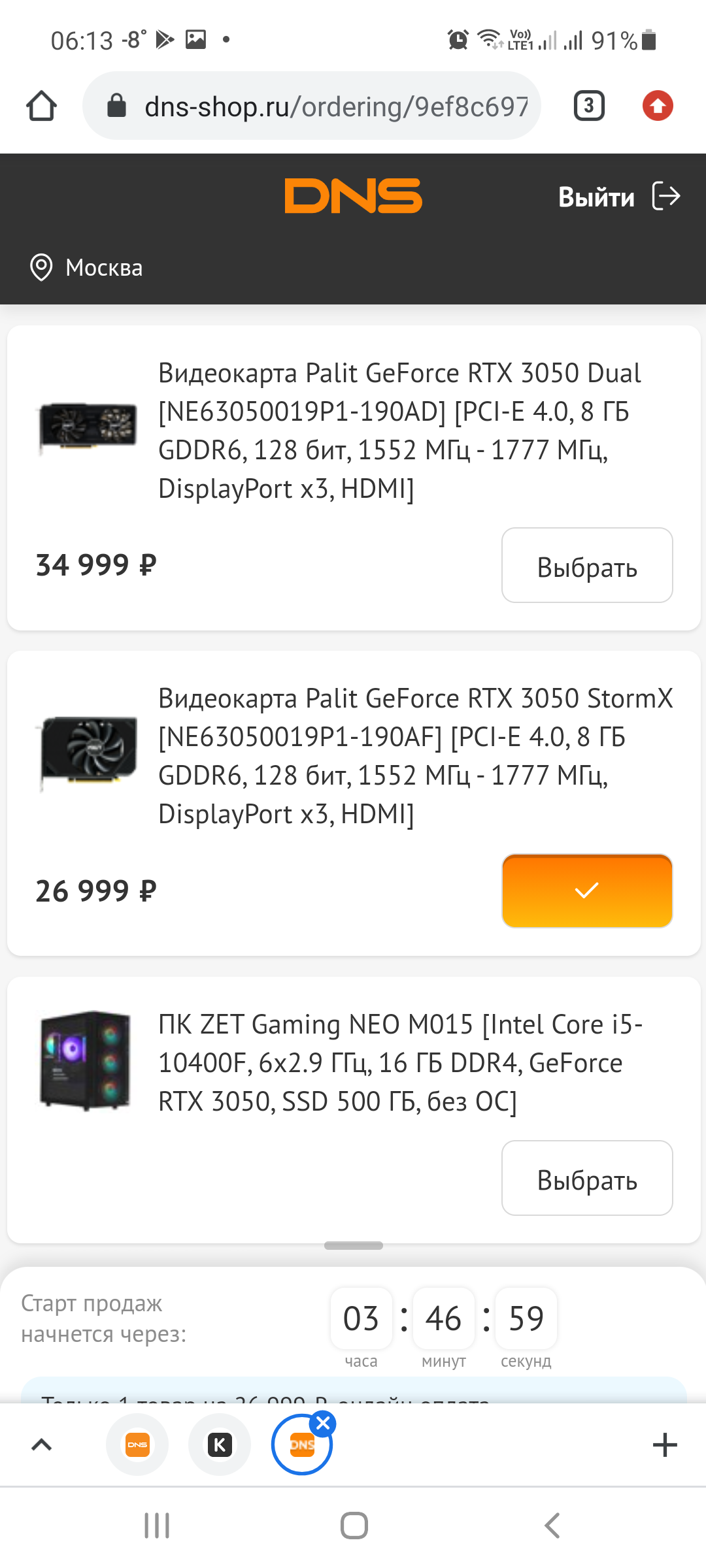Expand the bottom tab strip chevron
The width and height of the screenshot is (706, 1568).
(x=42, y=1445)
